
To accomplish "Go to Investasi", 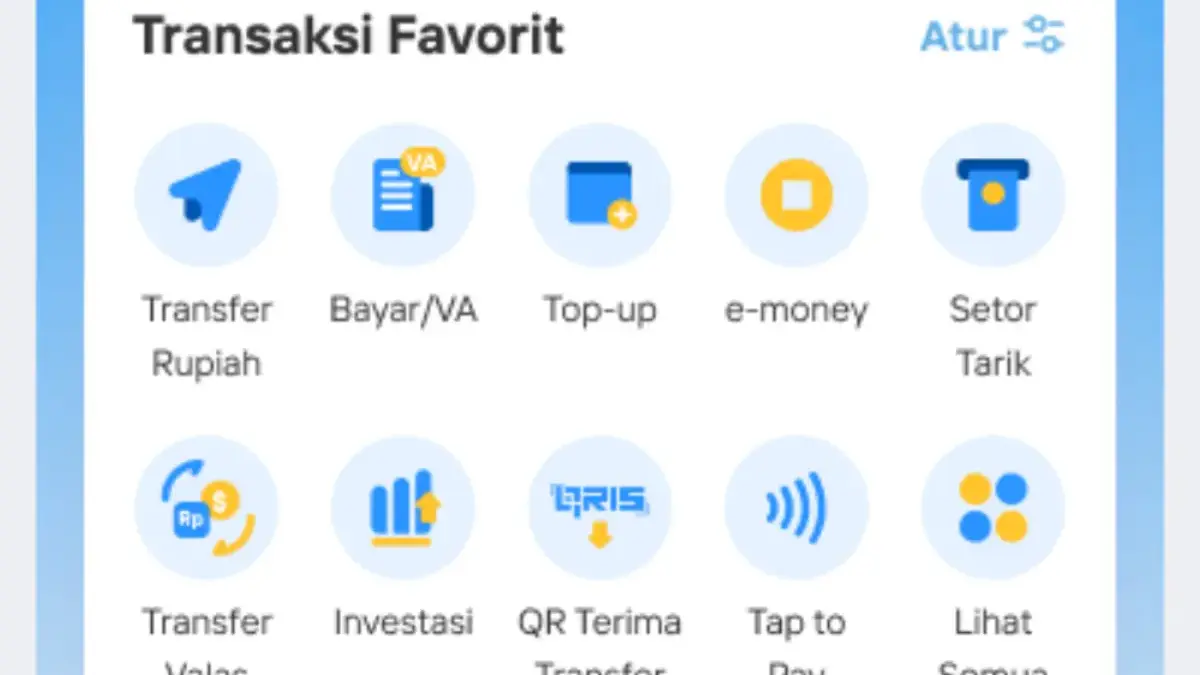I will [x=403, y=508].
